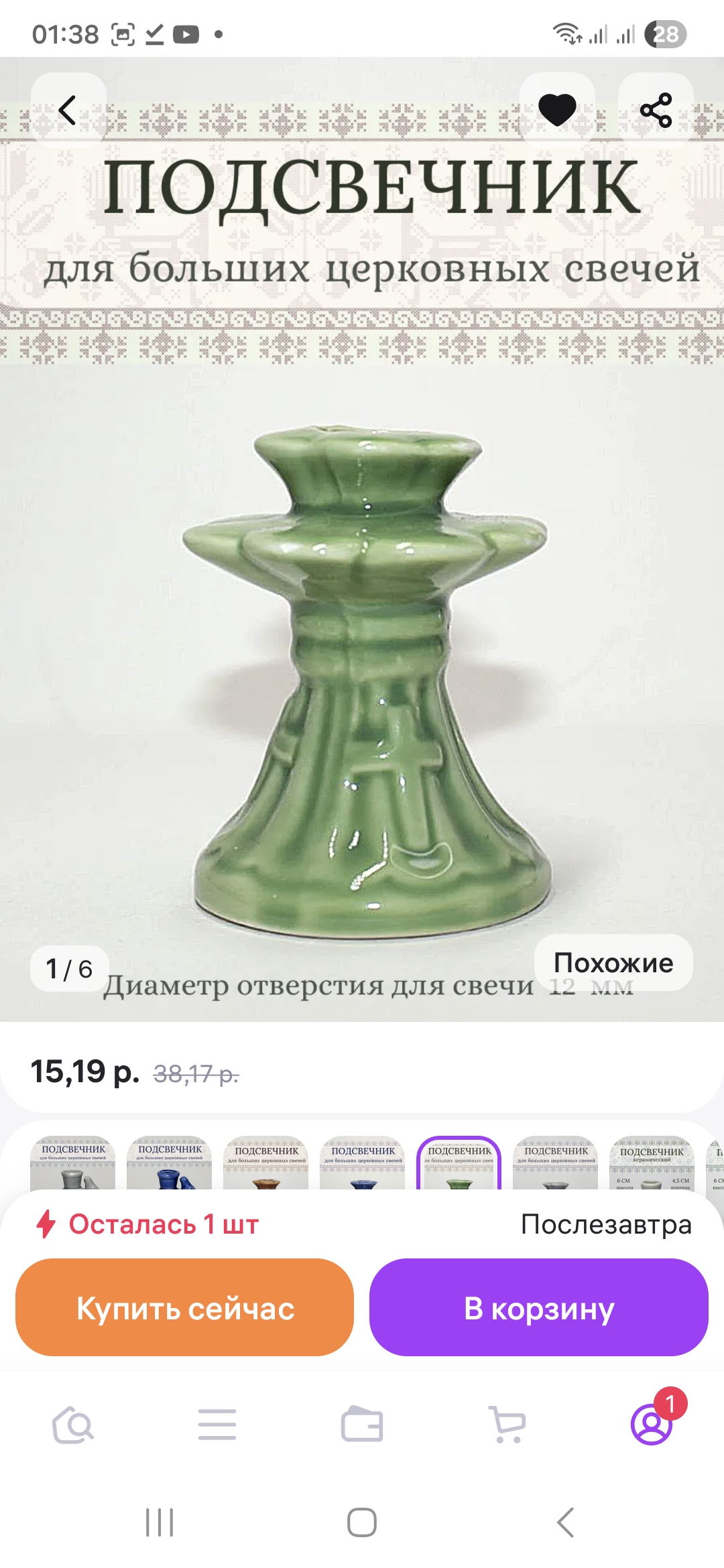This screenshot has width=724, height=1568.
Task: Open the home search tab
Action: 73,1425
